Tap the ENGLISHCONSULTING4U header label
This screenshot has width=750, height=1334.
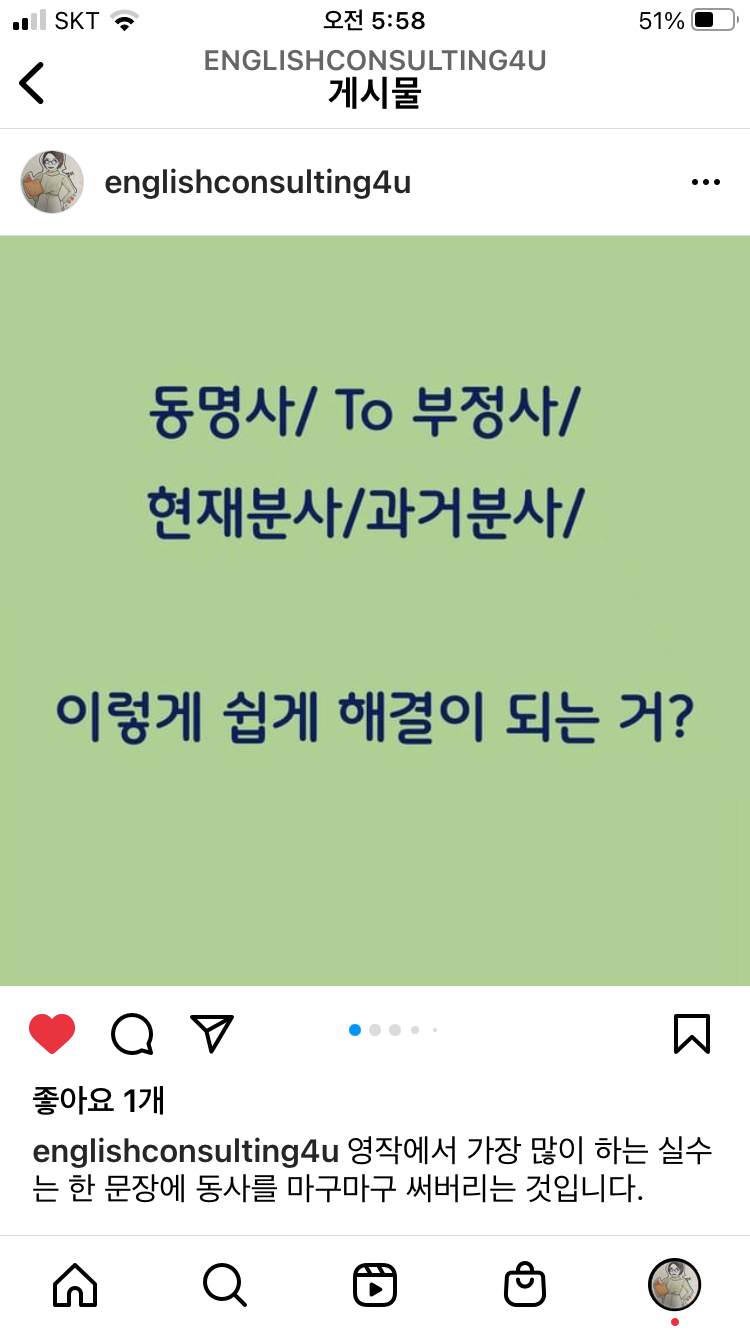[375, 60]
